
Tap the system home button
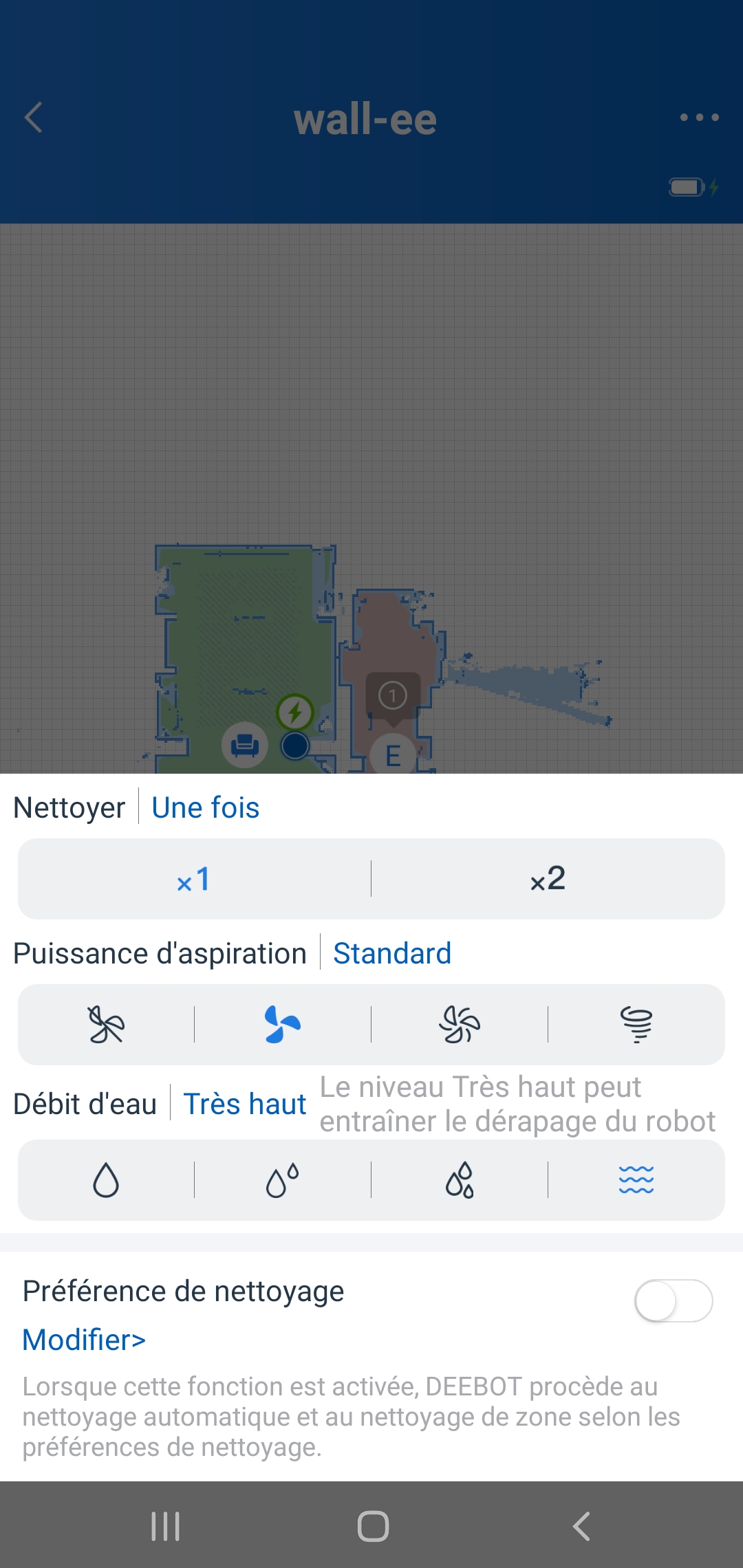click(373, 1526)
